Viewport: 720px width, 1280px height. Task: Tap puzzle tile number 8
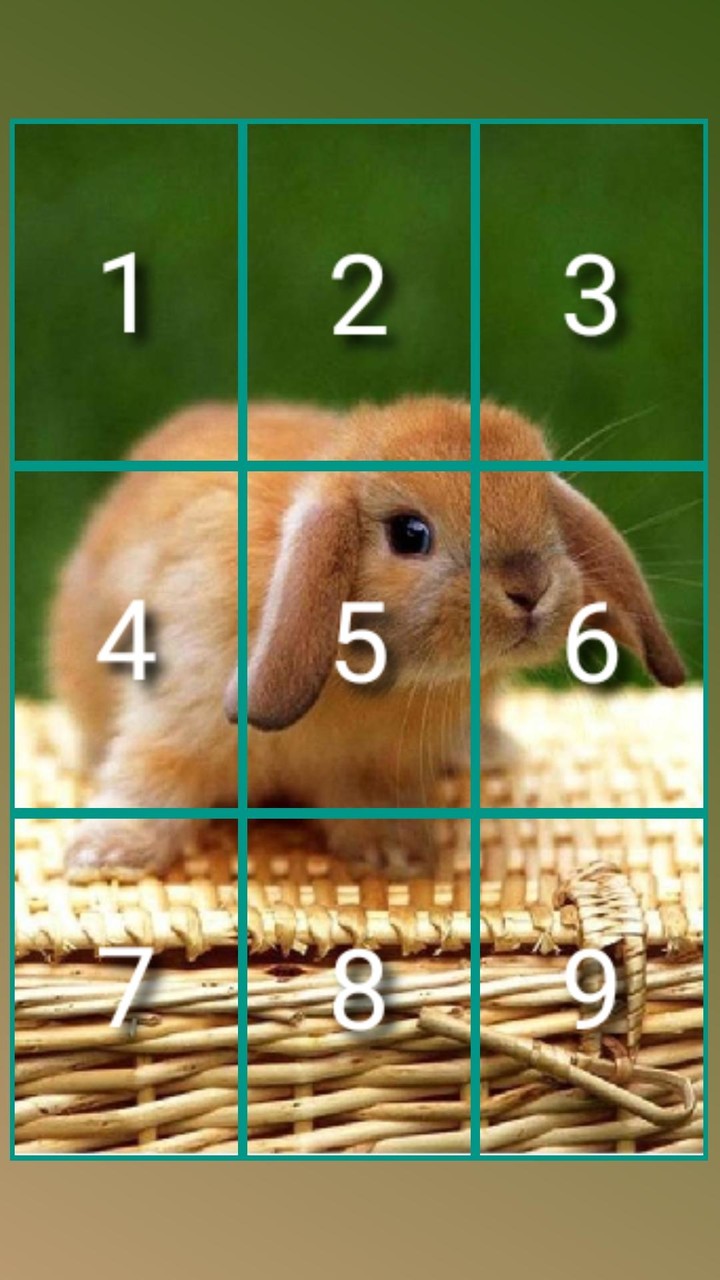click(359, 986)
